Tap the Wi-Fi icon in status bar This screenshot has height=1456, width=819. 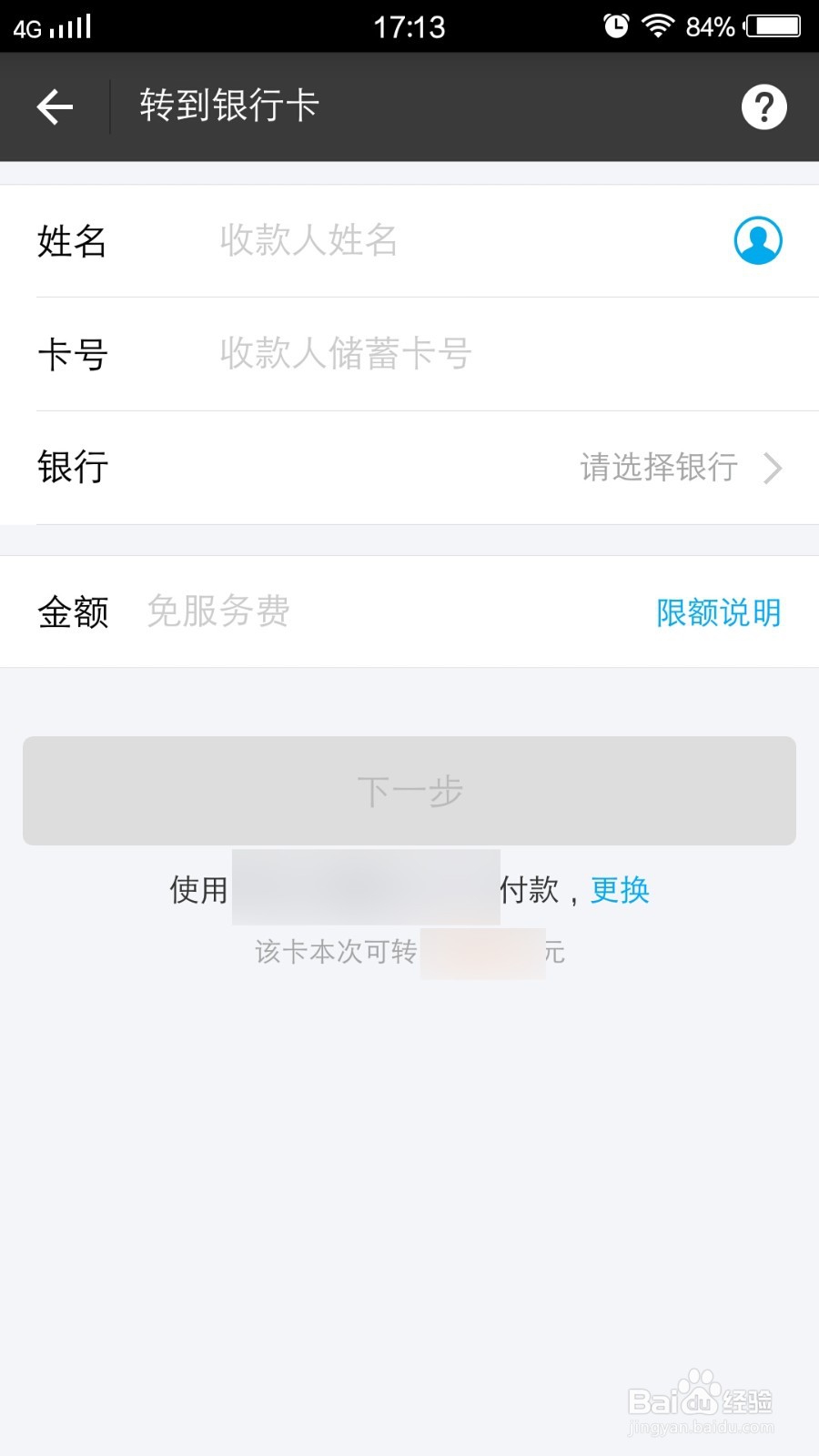click(x=657, y=25)
